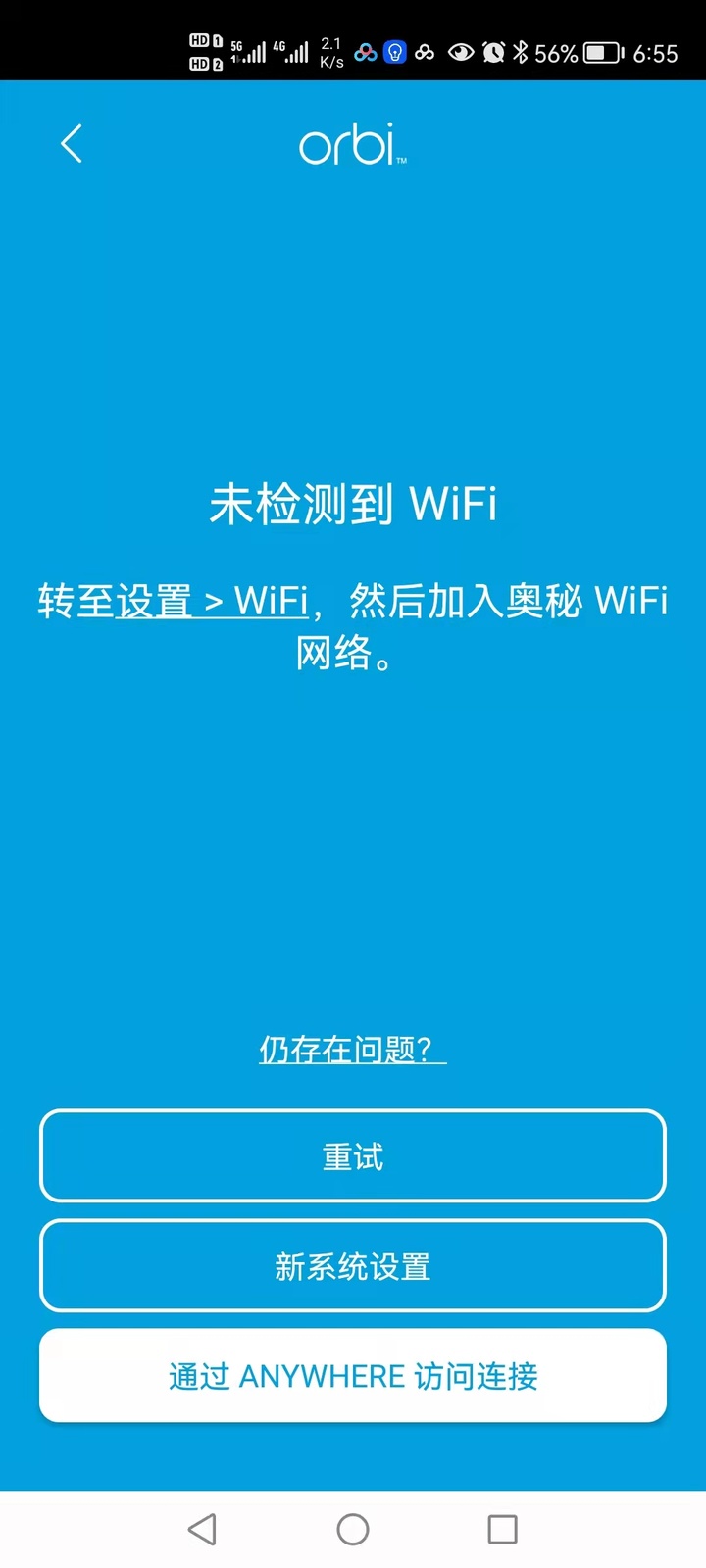Tap the home circle navigation button
This screenshot has width=706, height=1568.
coord(353,1528)
